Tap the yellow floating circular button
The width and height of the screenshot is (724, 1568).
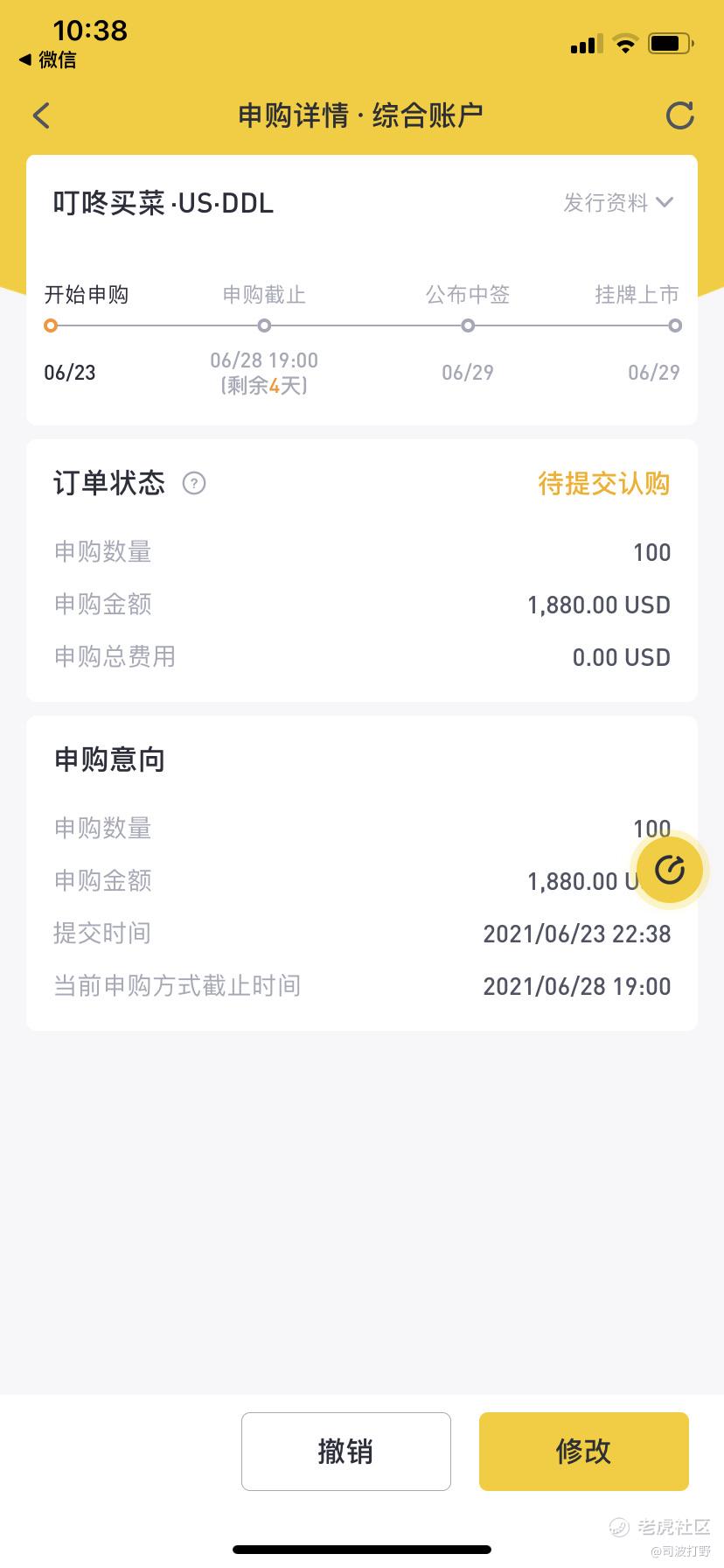point(670,870)
